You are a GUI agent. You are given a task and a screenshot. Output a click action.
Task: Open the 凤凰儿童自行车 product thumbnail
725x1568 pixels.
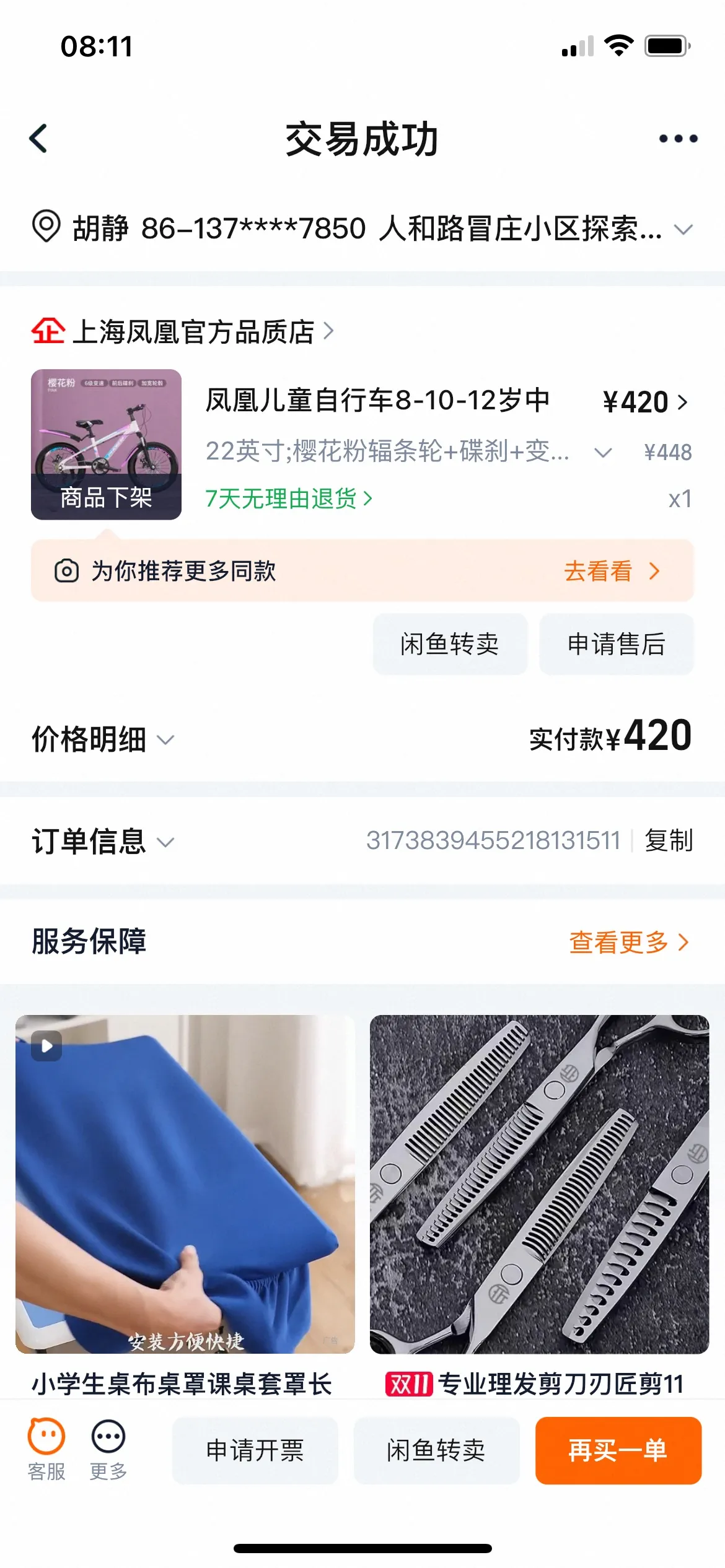point(106,444)
